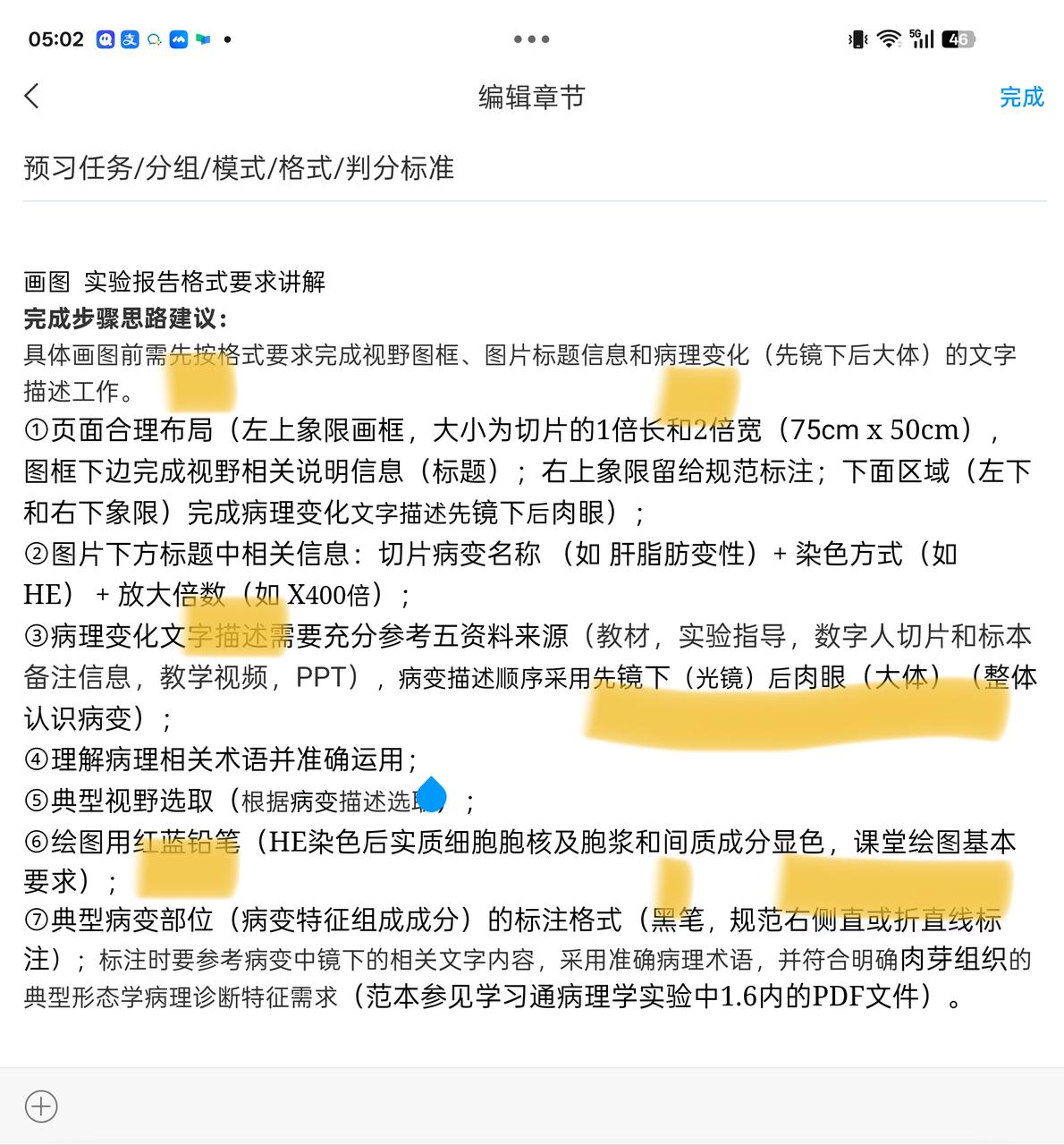
Task: Open the plus insert menu
Action: (x=41, y=1107)
